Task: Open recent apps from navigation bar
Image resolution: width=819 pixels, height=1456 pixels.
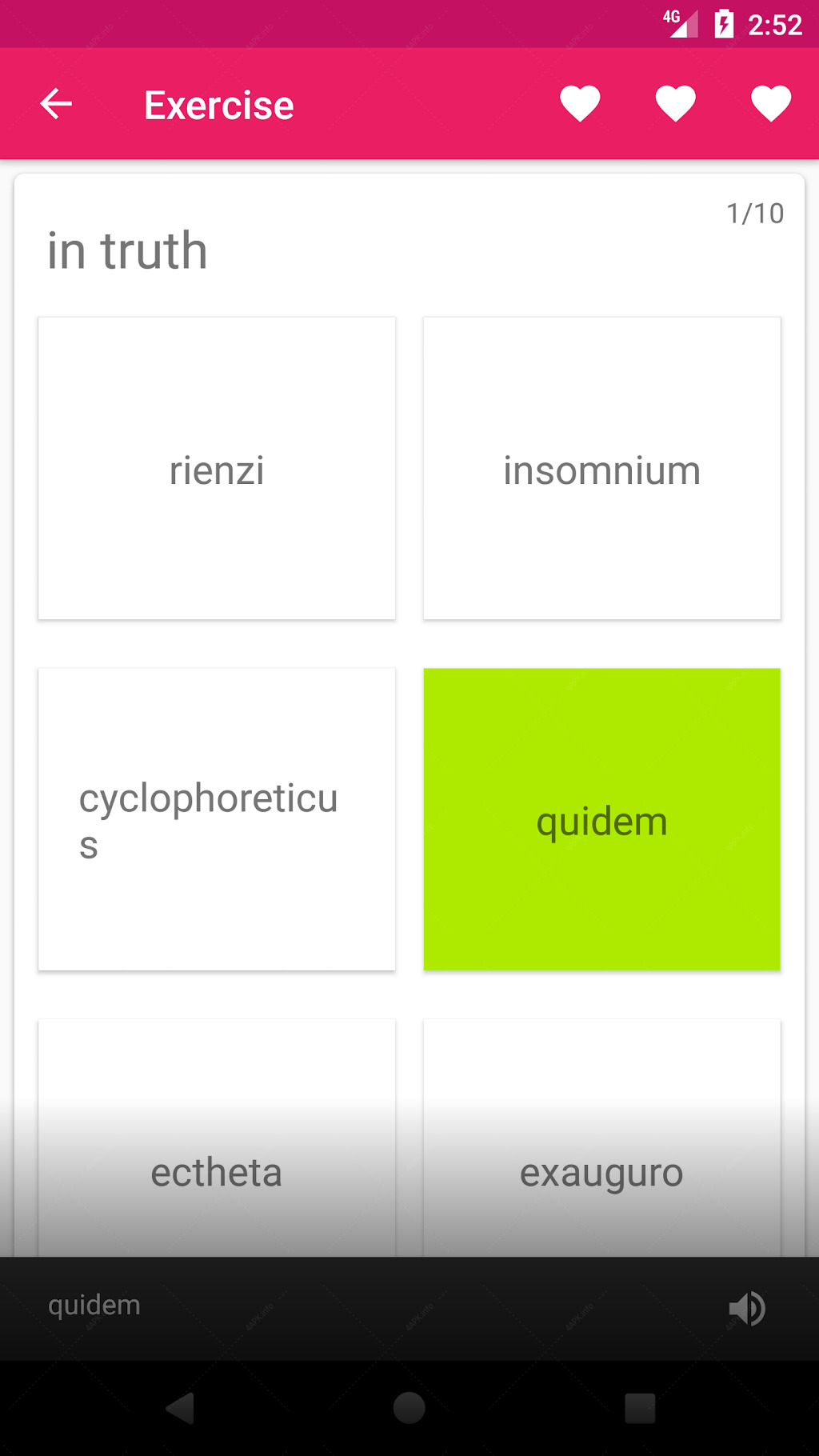Action: click(640, 1408)
